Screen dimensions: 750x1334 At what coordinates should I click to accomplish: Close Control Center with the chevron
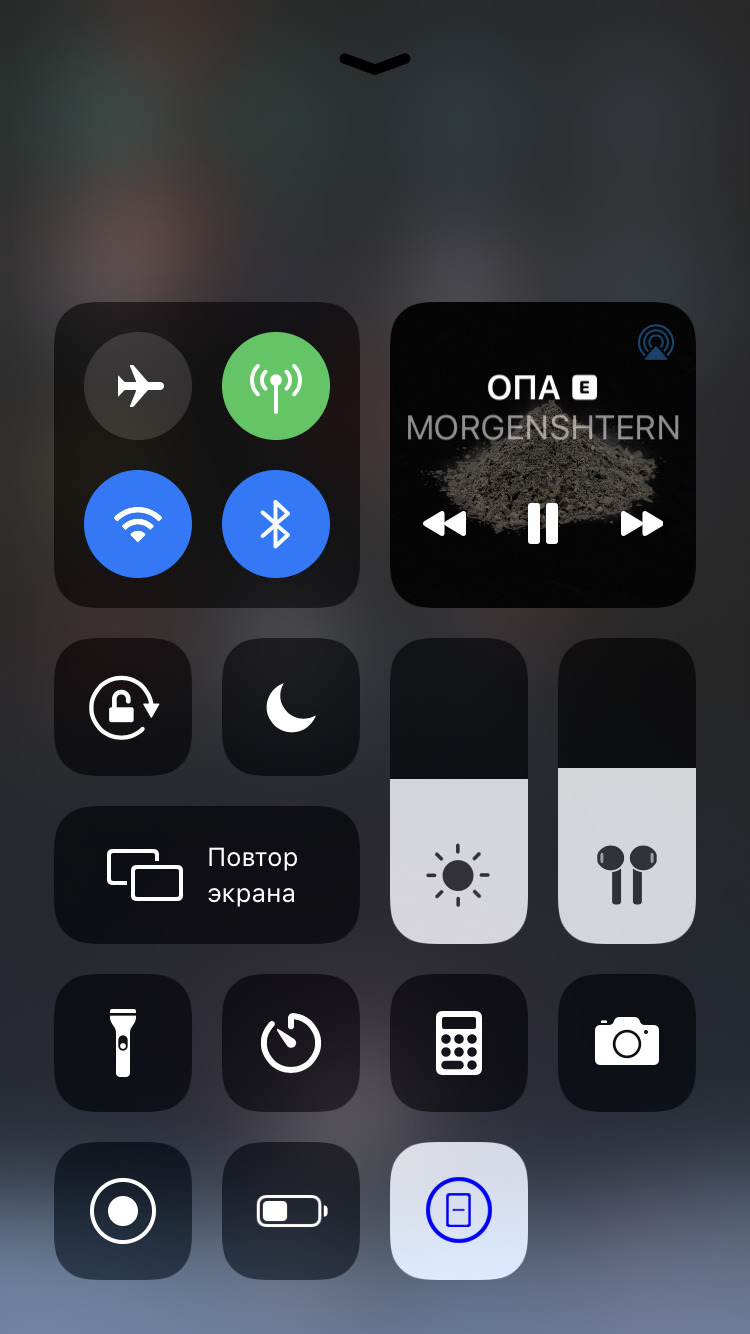click(x=375, y=63)
